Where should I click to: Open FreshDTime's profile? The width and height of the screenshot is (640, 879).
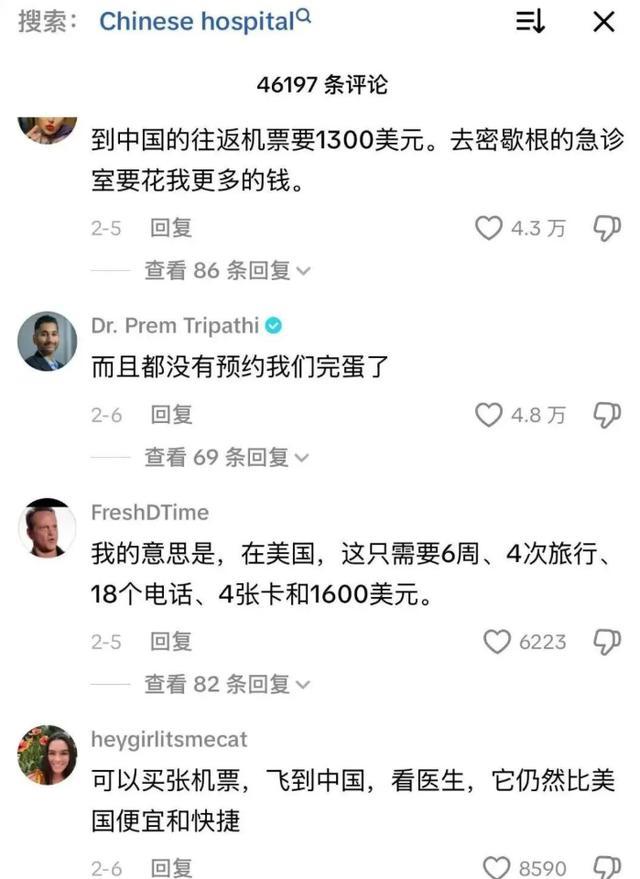pyautogui.click(x=150, y=512)
